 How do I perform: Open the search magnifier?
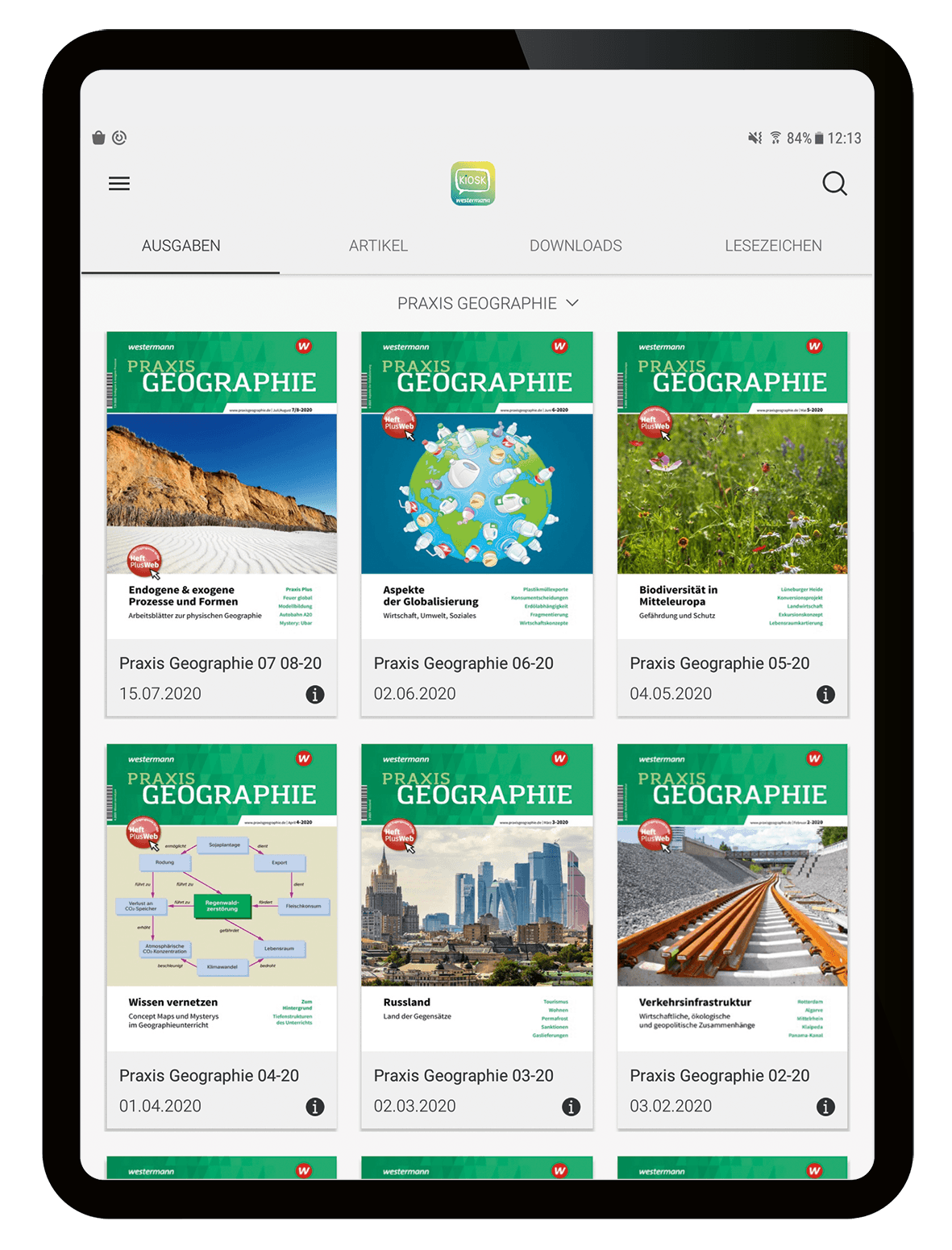point(834,184)
